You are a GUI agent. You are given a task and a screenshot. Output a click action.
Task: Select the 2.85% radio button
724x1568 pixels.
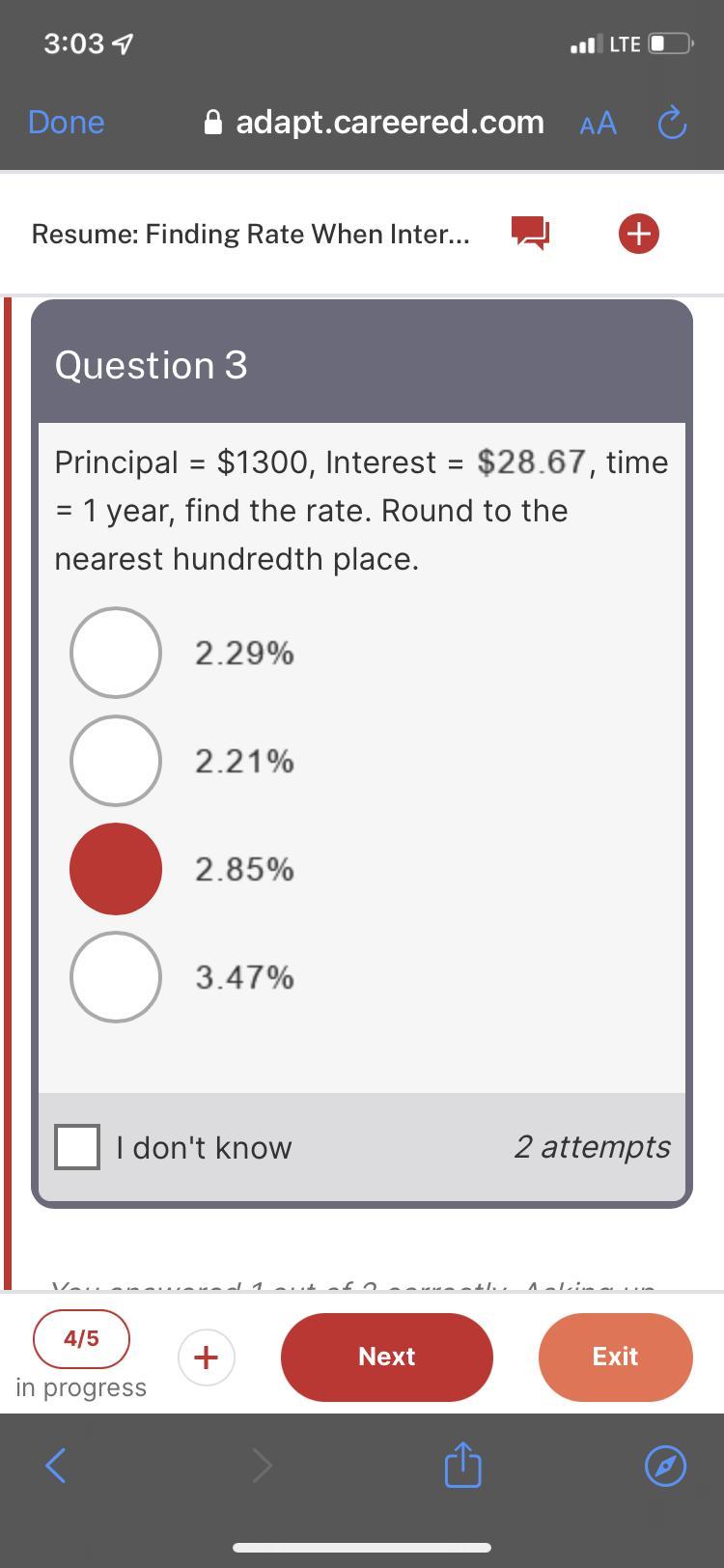(116, 869)
